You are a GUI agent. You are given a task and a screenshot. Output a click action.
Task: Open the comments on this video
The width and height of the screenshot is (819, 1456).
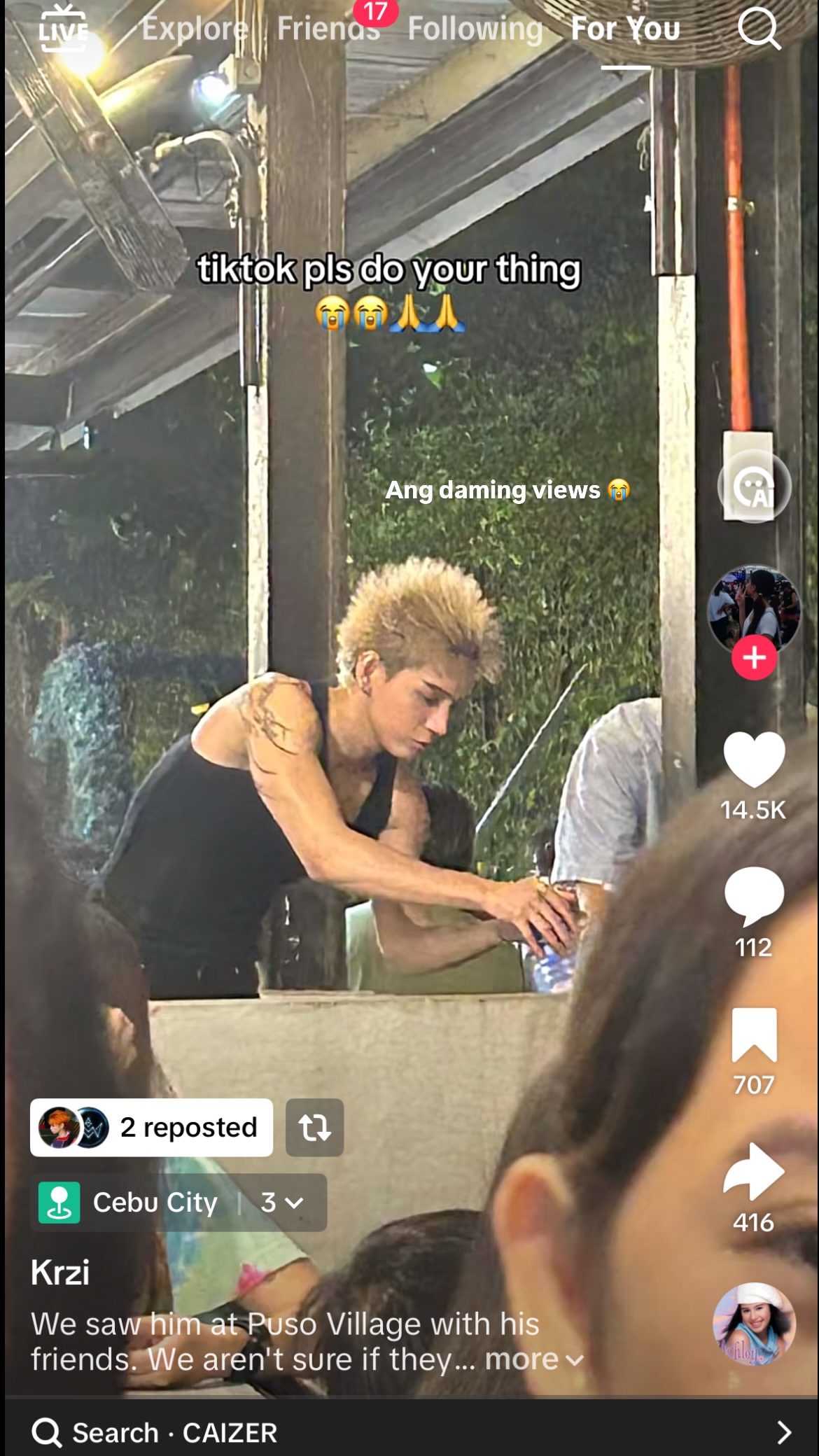(x=754, y=896)
